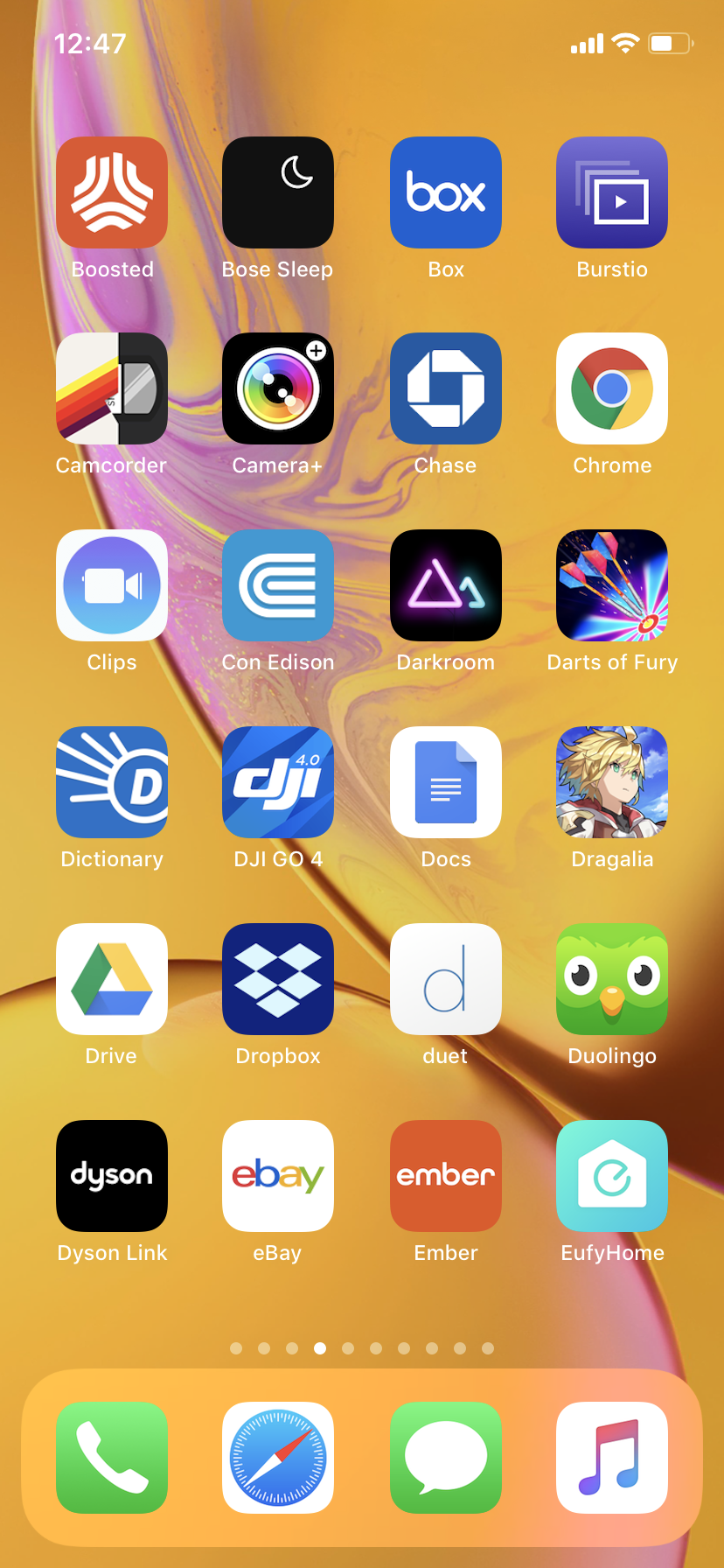
Task: Open the eBay app
Action: [278, 1176]
